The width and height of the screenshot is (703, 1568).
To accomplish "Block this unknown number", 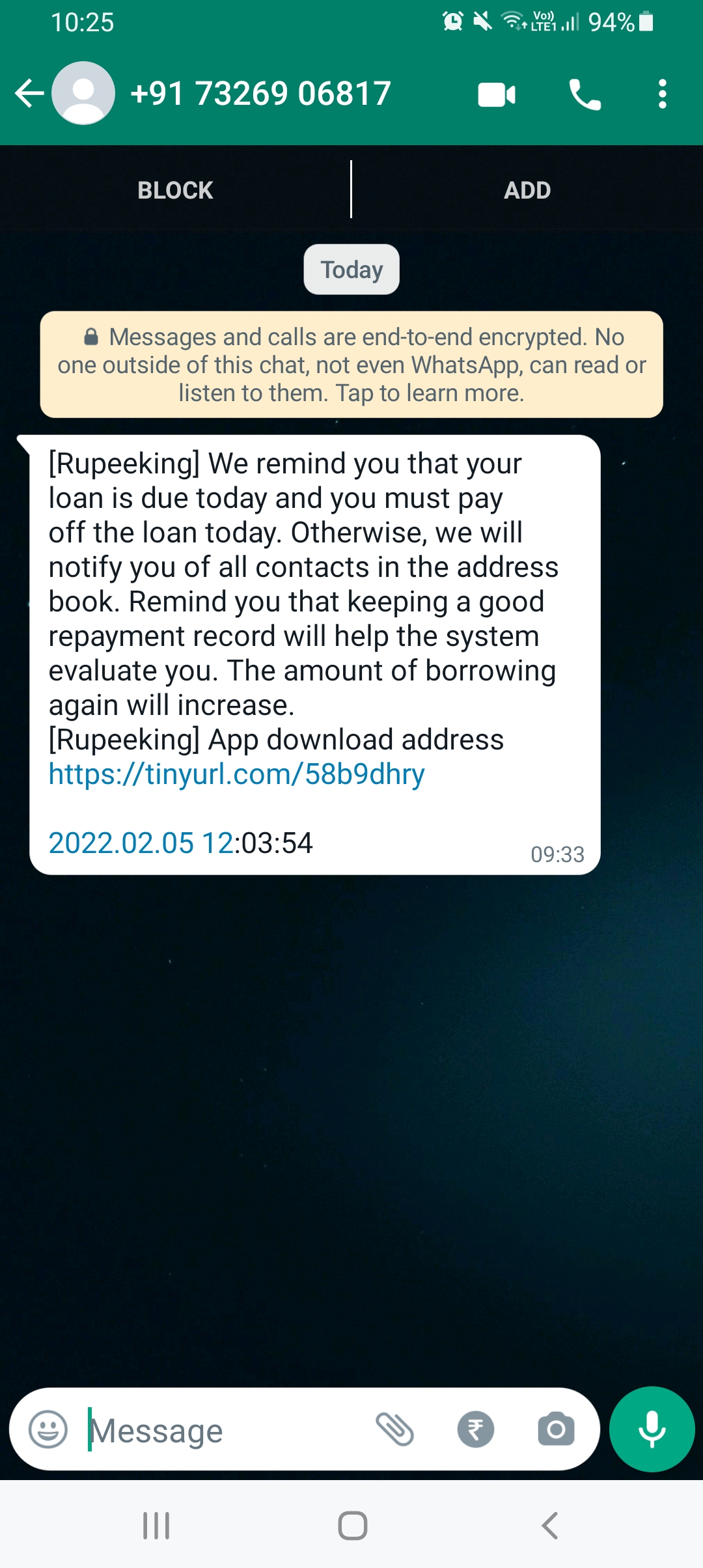I will click(x=175, y=190).
